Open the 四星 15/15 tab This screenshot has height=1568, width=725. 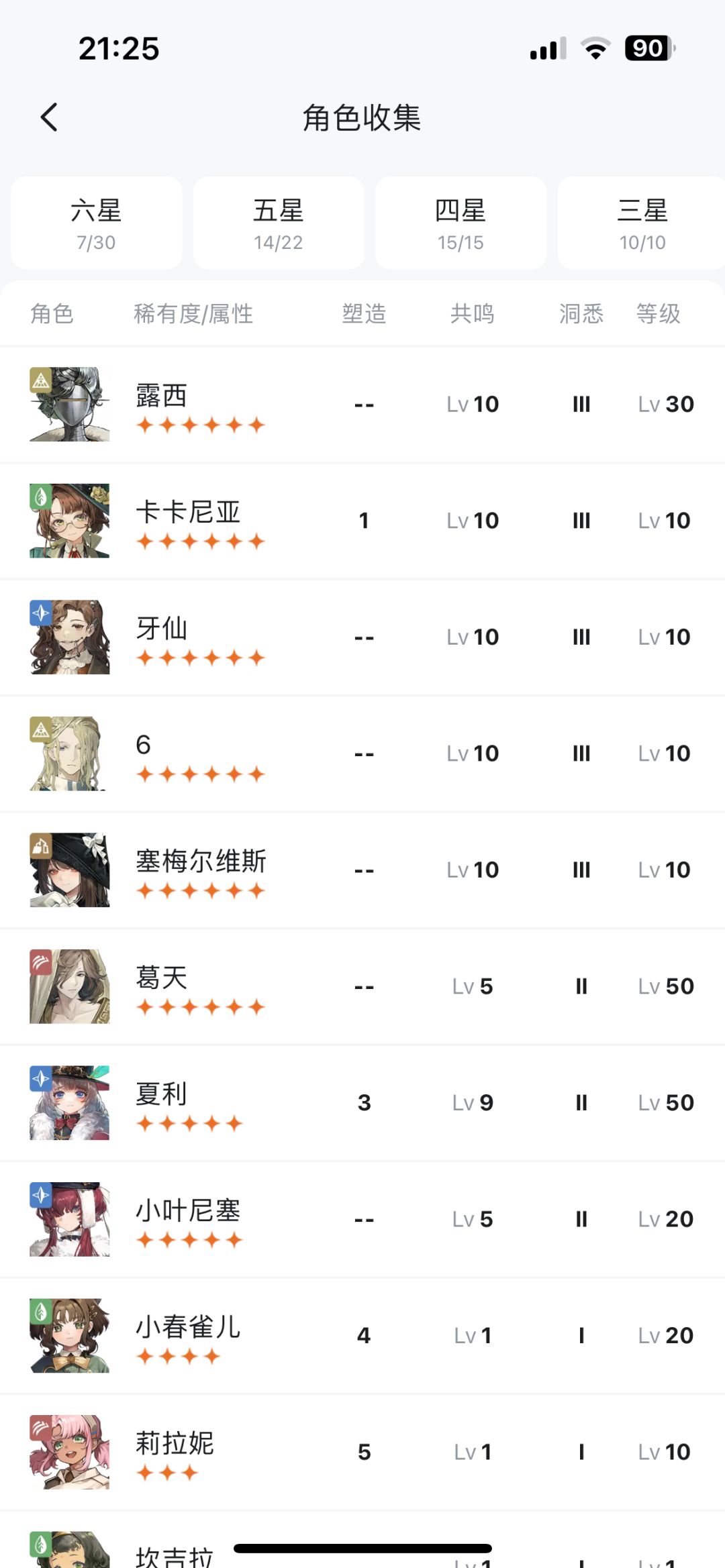coord(461,223)
